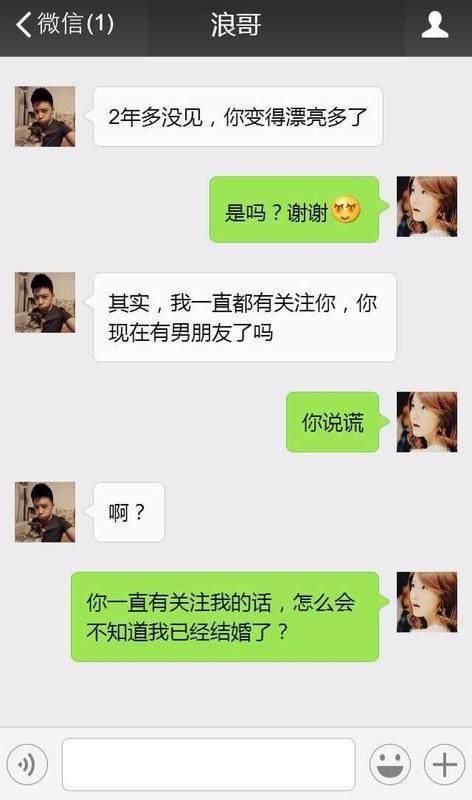The image size is (472, 800).
Task: Open the contact profile icon for 浪哥
Action: [x=435, y=25]
